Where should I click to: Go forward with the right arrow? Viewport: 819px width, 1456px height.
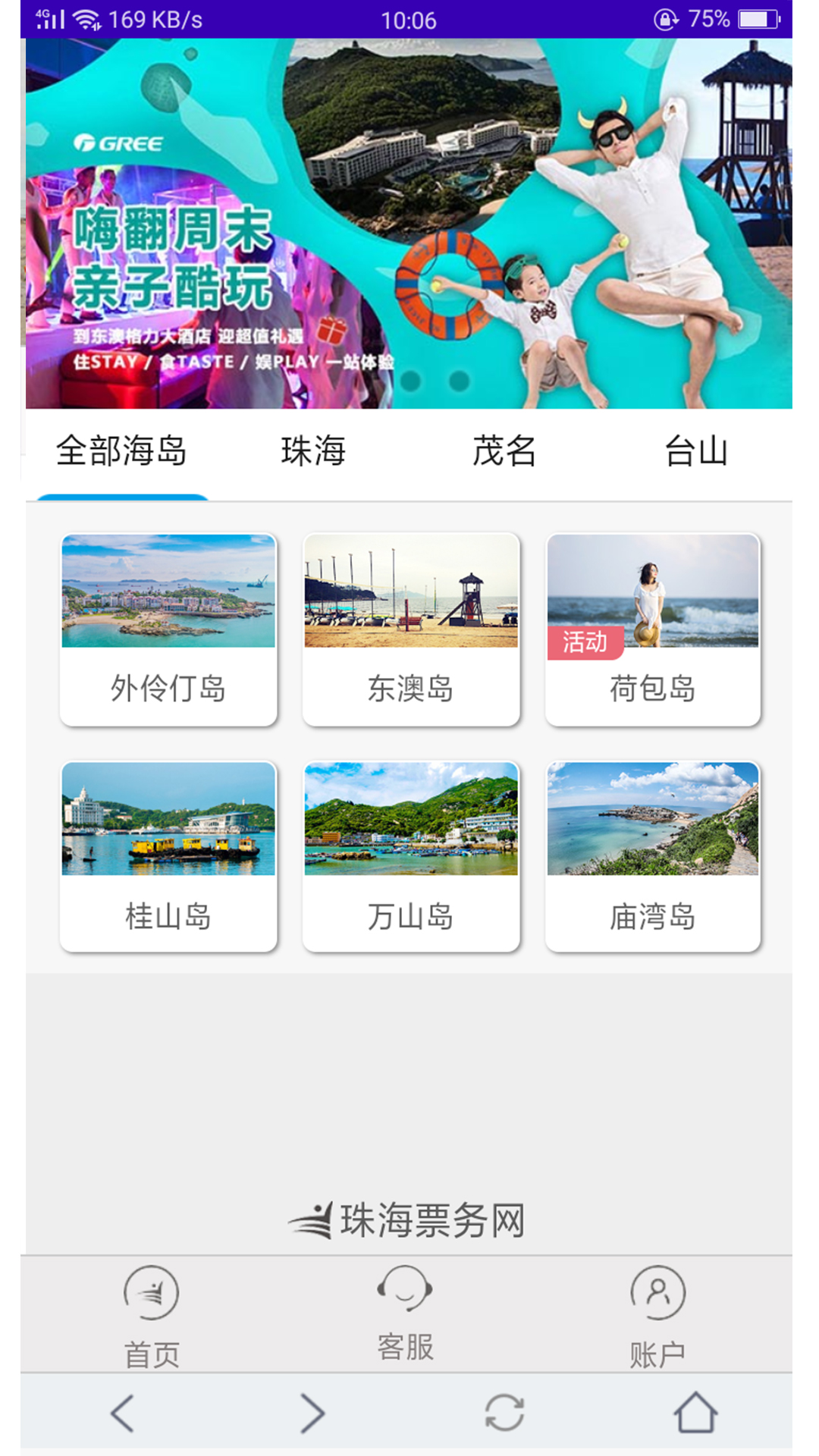click(312, 1413)
